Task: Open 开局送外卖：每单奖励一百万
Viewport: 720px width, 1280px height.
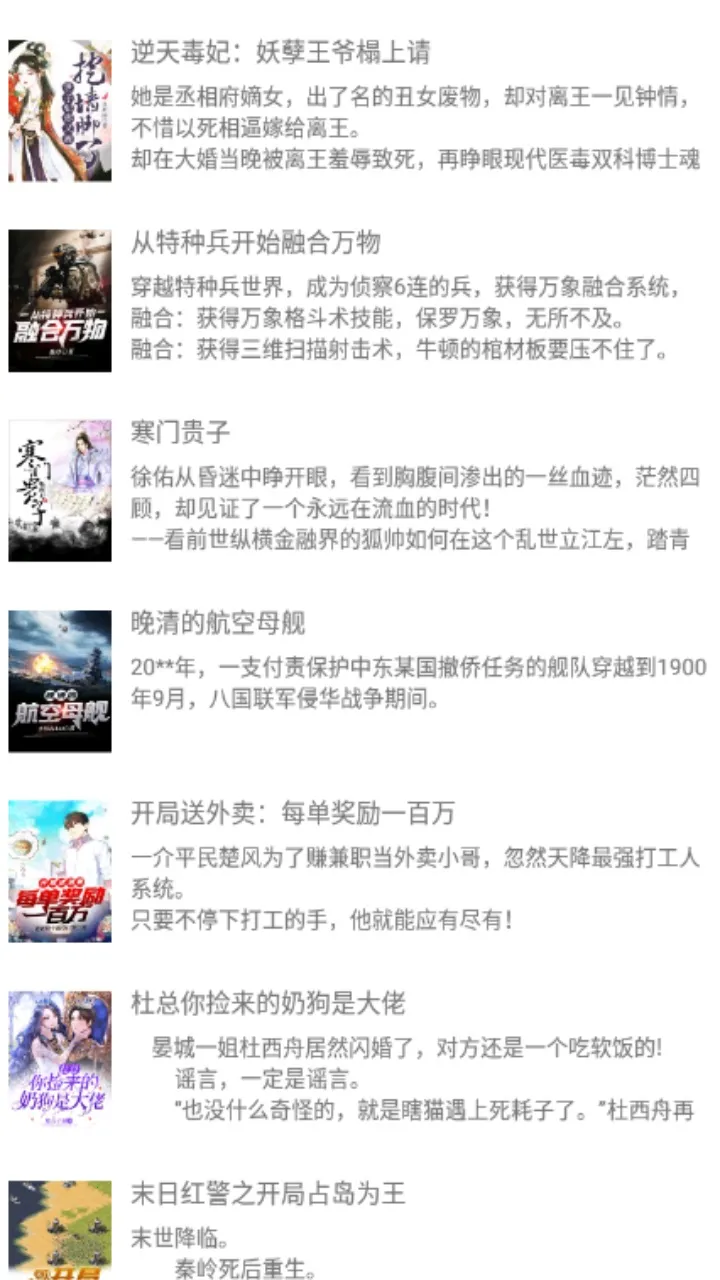Action: 293,813
